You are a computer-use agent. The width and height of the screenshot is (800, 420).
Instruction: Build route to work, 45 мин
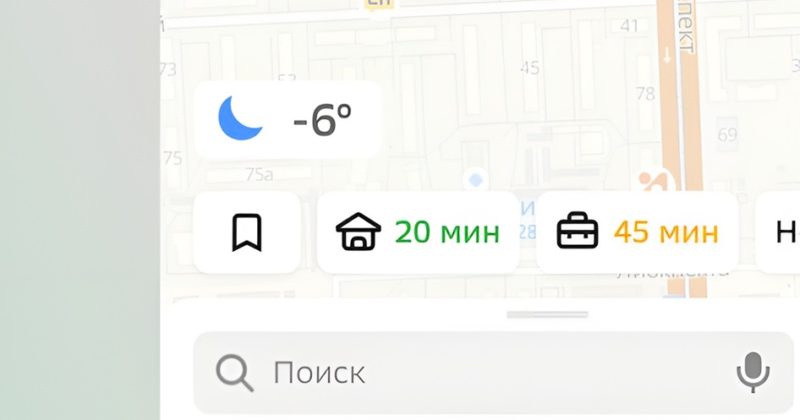click(x=637, y=233)
